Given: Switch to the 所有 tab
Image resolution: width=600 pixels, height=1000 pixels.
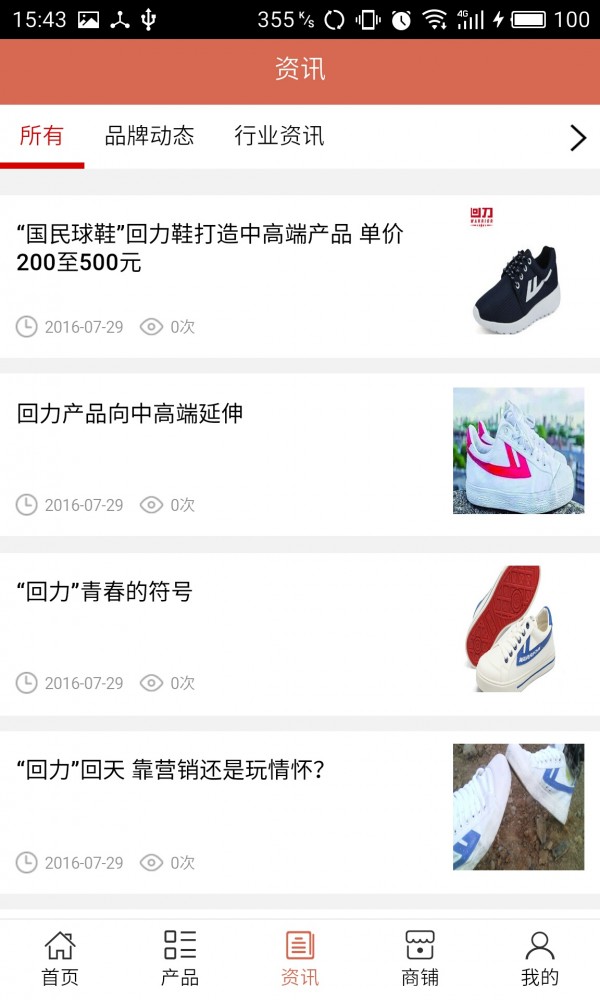Looking at the screenshot, I should point(41,137).
